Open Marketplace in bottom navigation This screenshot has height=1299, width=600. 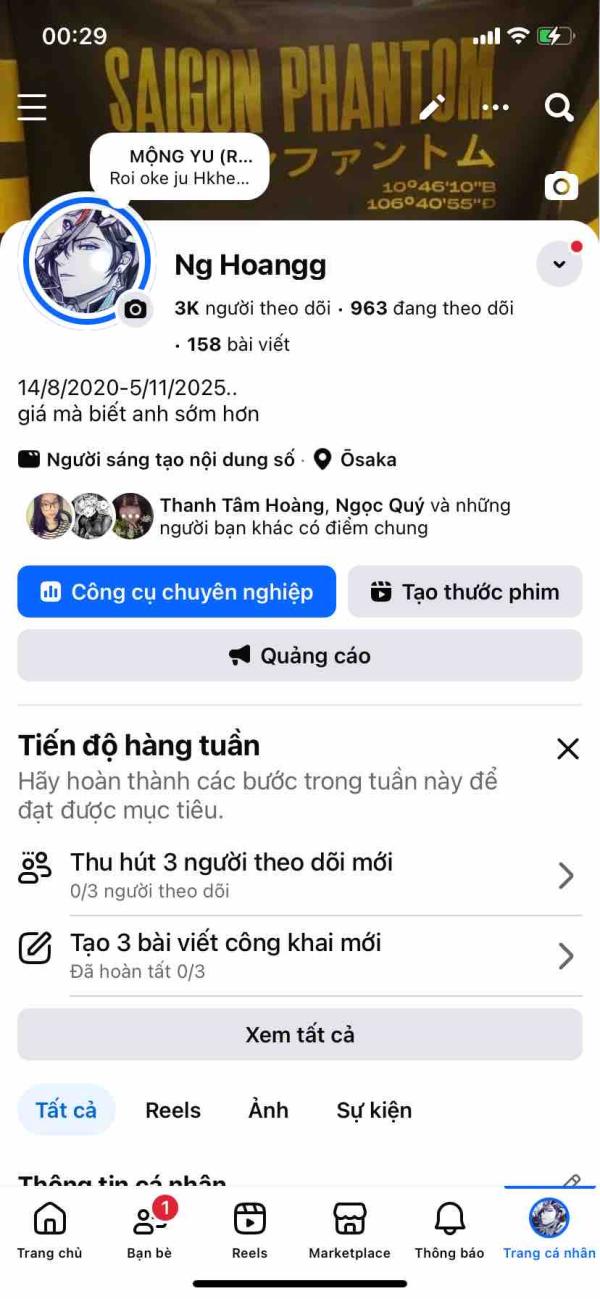click(349, 1229)
